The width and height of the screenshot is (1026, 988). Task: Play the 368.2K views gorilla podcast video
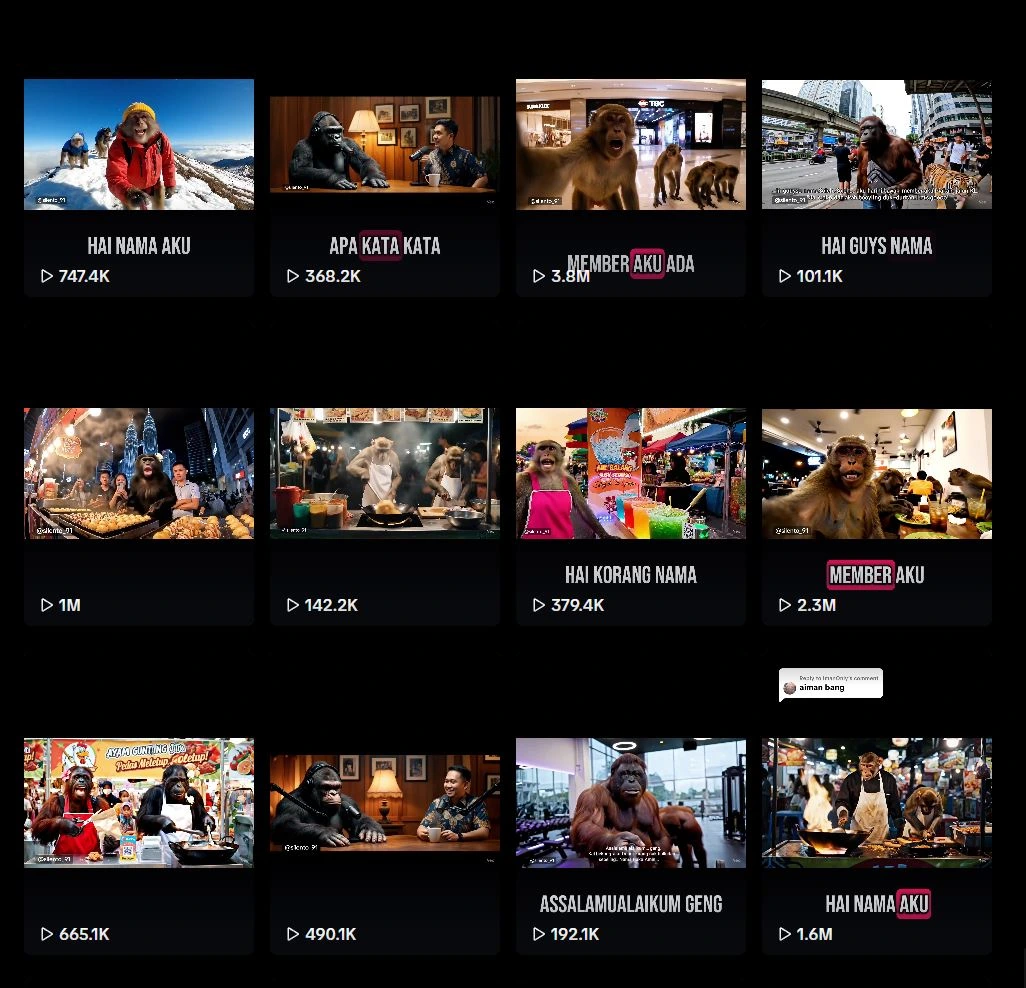385,145
